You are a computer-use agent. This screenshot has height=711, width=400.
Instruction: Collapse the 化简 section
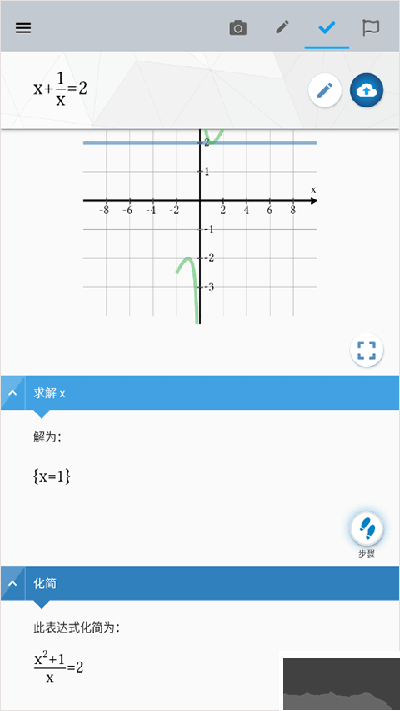click(13, 583)
